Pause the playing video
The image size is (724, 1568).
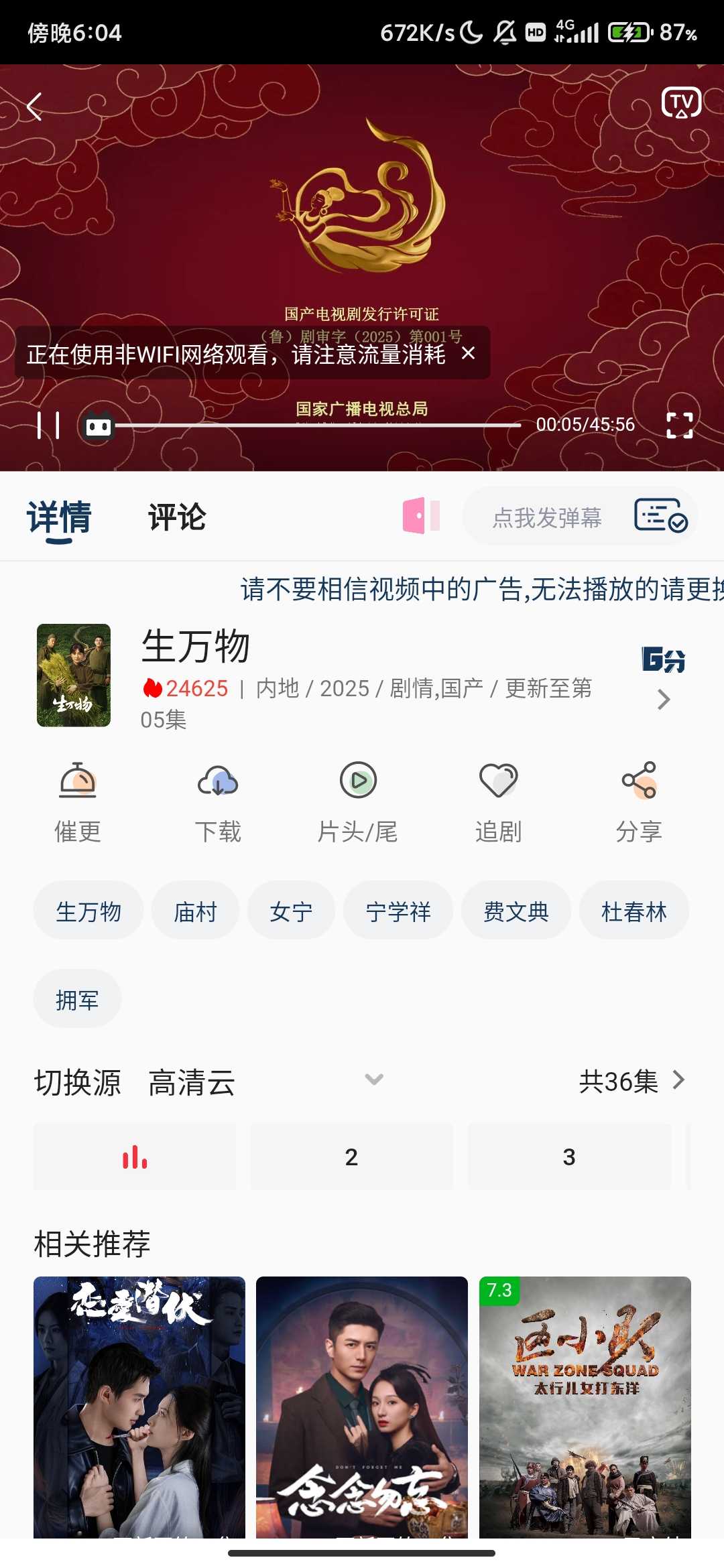[48, 425]
